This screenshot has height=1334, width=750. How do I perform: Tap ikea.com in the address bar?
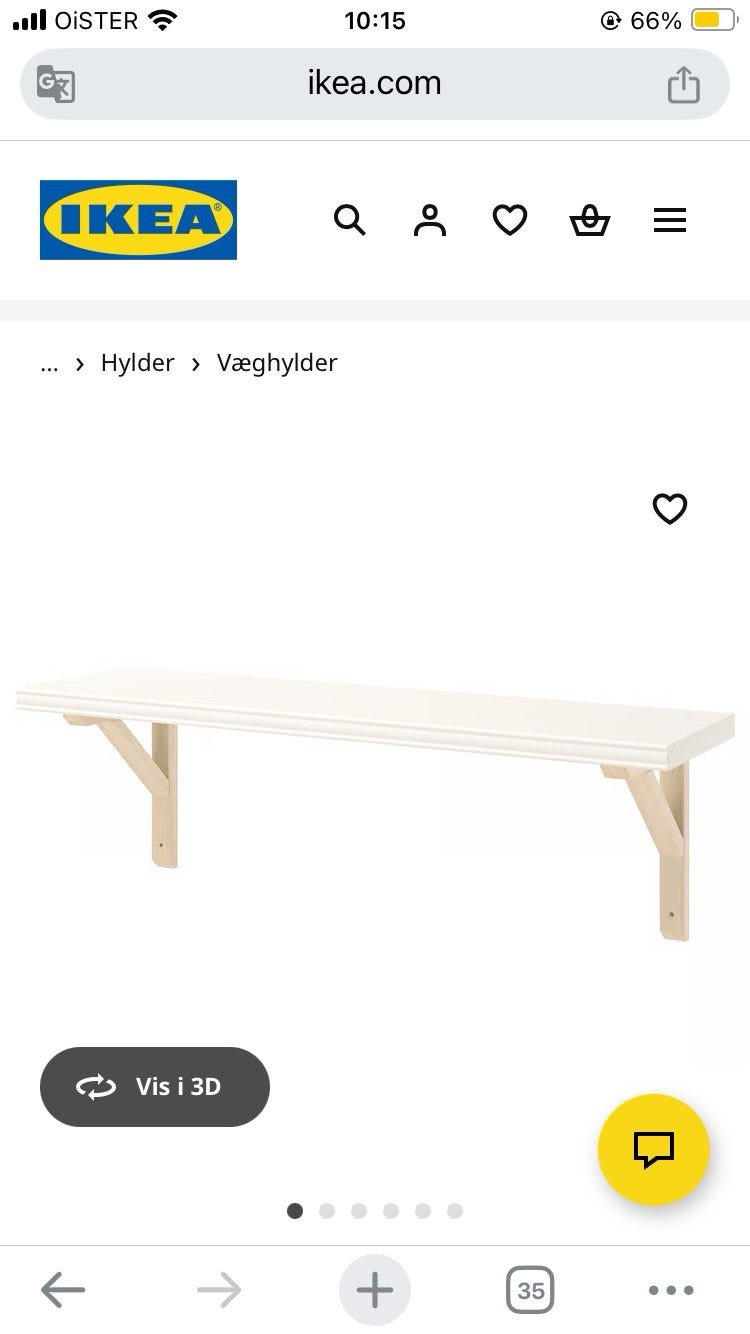pos(372,84)
